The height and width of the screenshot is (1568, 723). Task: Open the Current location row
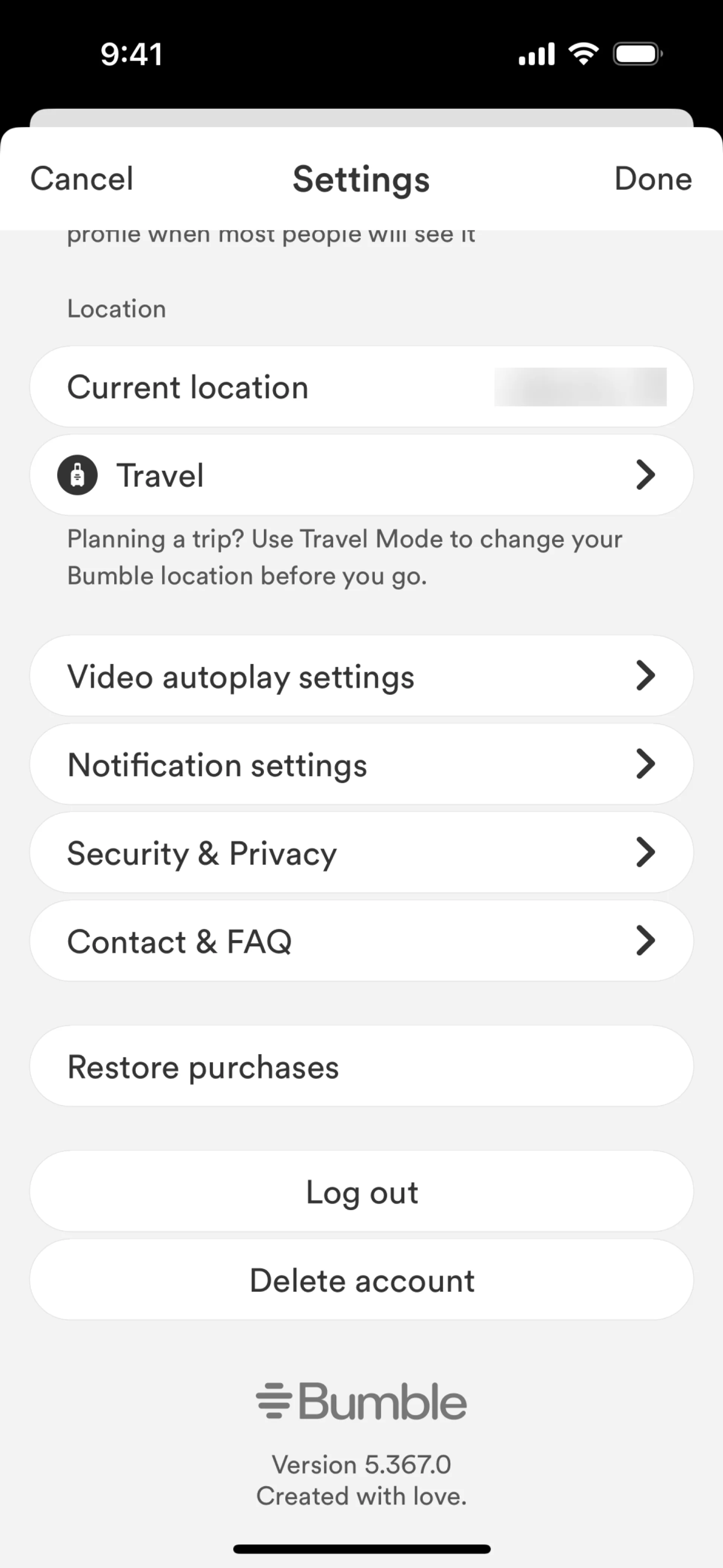(361, 387)
